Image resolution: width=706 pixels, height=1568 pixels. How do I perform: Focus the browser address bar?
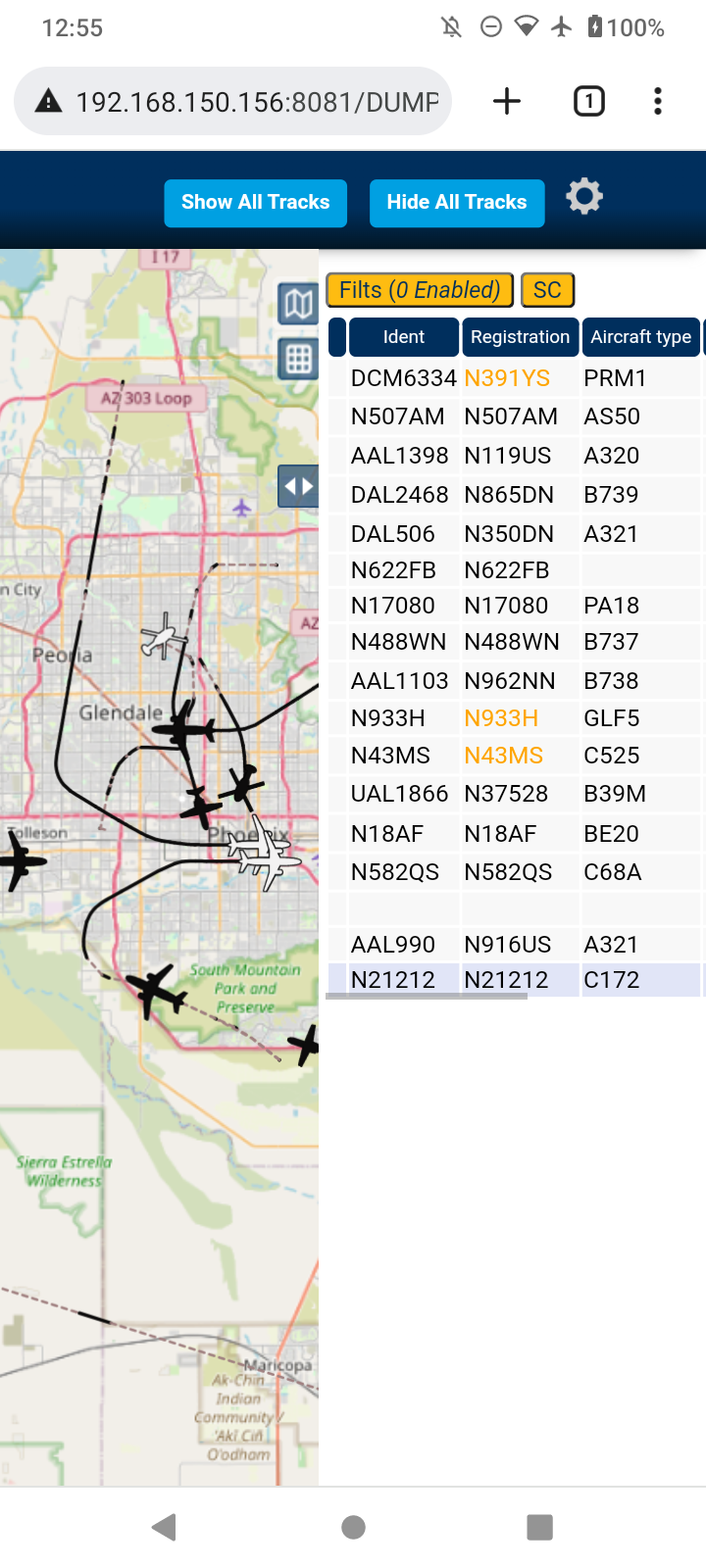tap(233, 101)
